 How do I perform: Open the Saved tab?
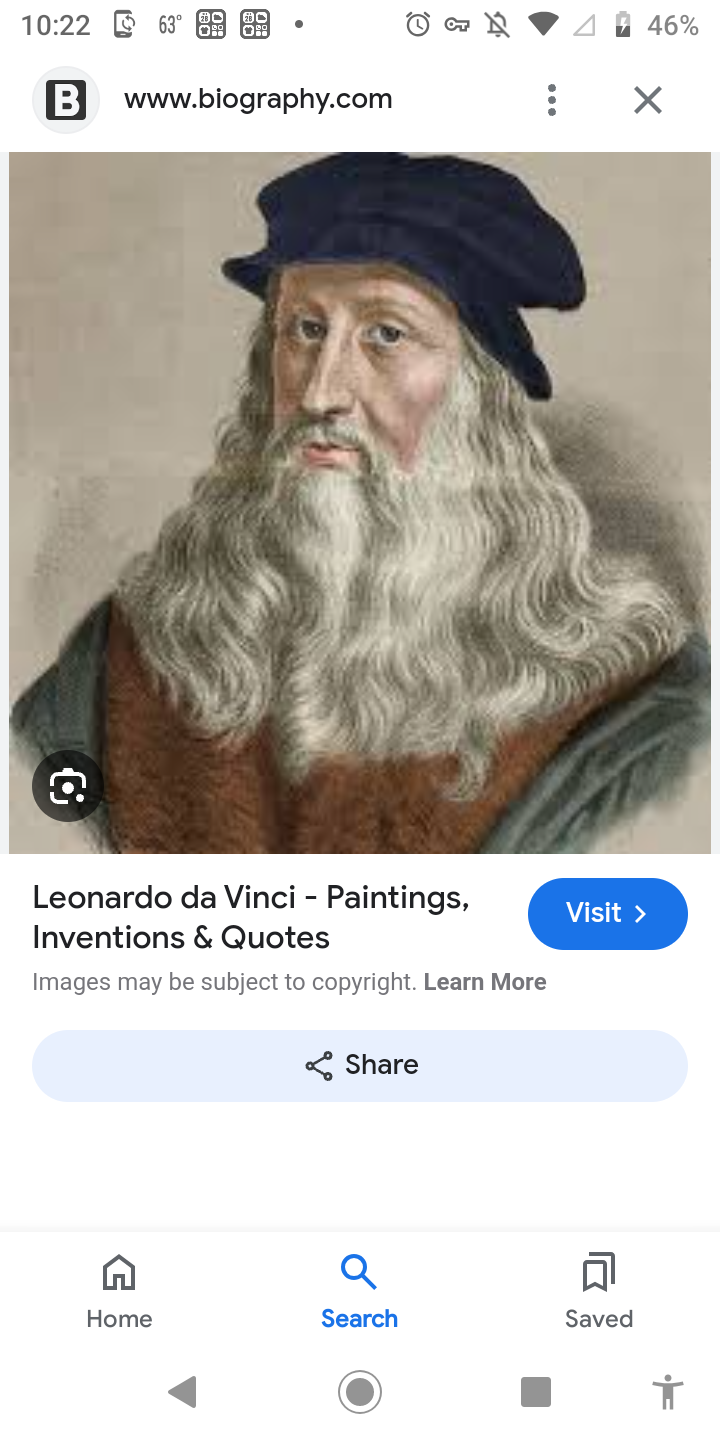click(x=598, y=1291)
